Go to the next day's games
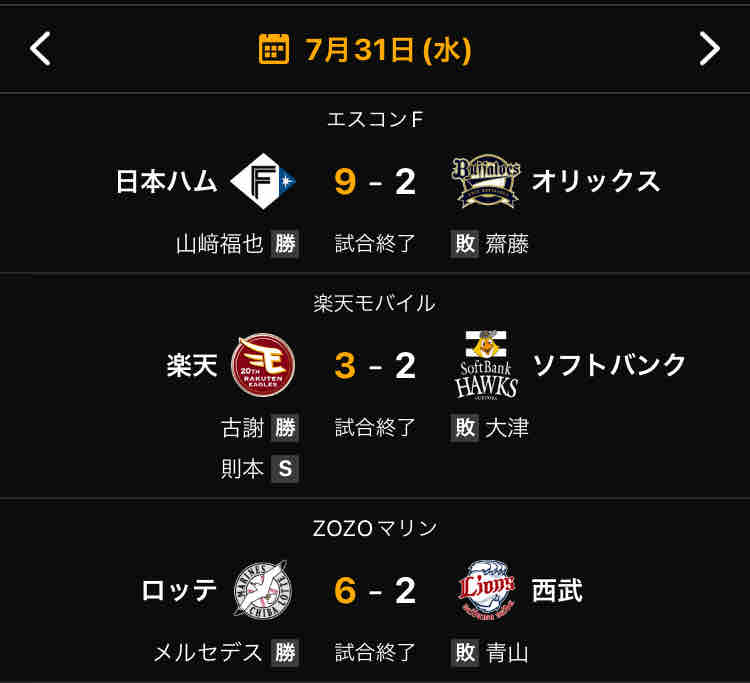The height and width of the screenshot is (683, 750). click(x=709, y=48)
